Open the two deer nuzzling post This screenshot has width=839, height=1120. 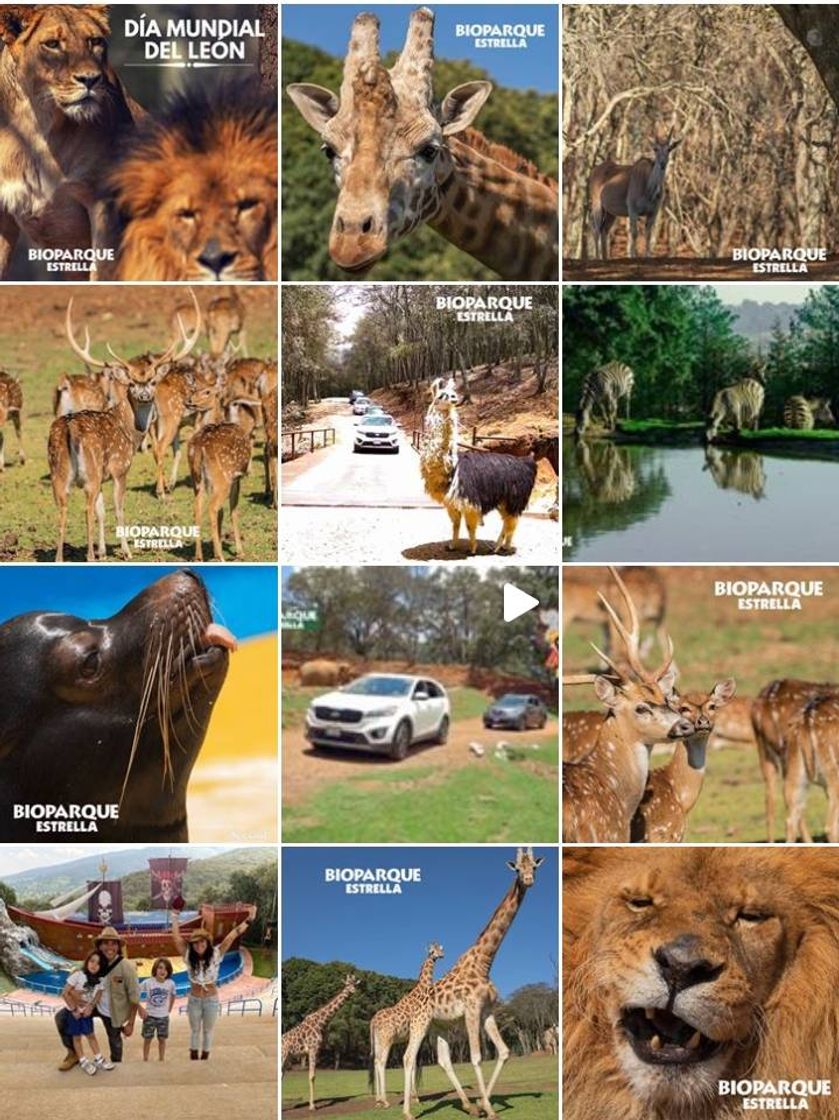click(701, 704)
